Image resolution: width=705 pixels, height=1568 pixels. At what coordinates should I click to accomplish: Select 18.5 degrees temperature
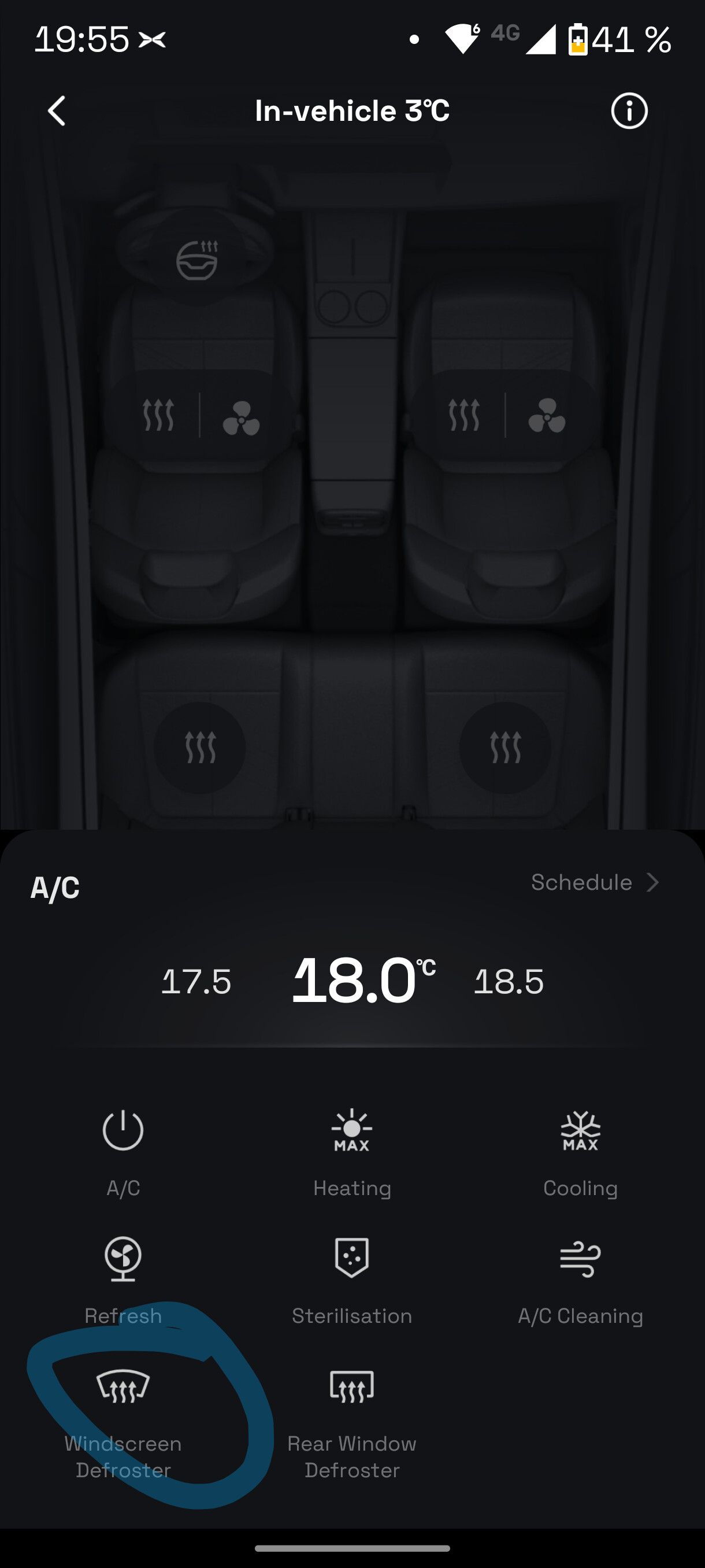click(x=509, y=981)
